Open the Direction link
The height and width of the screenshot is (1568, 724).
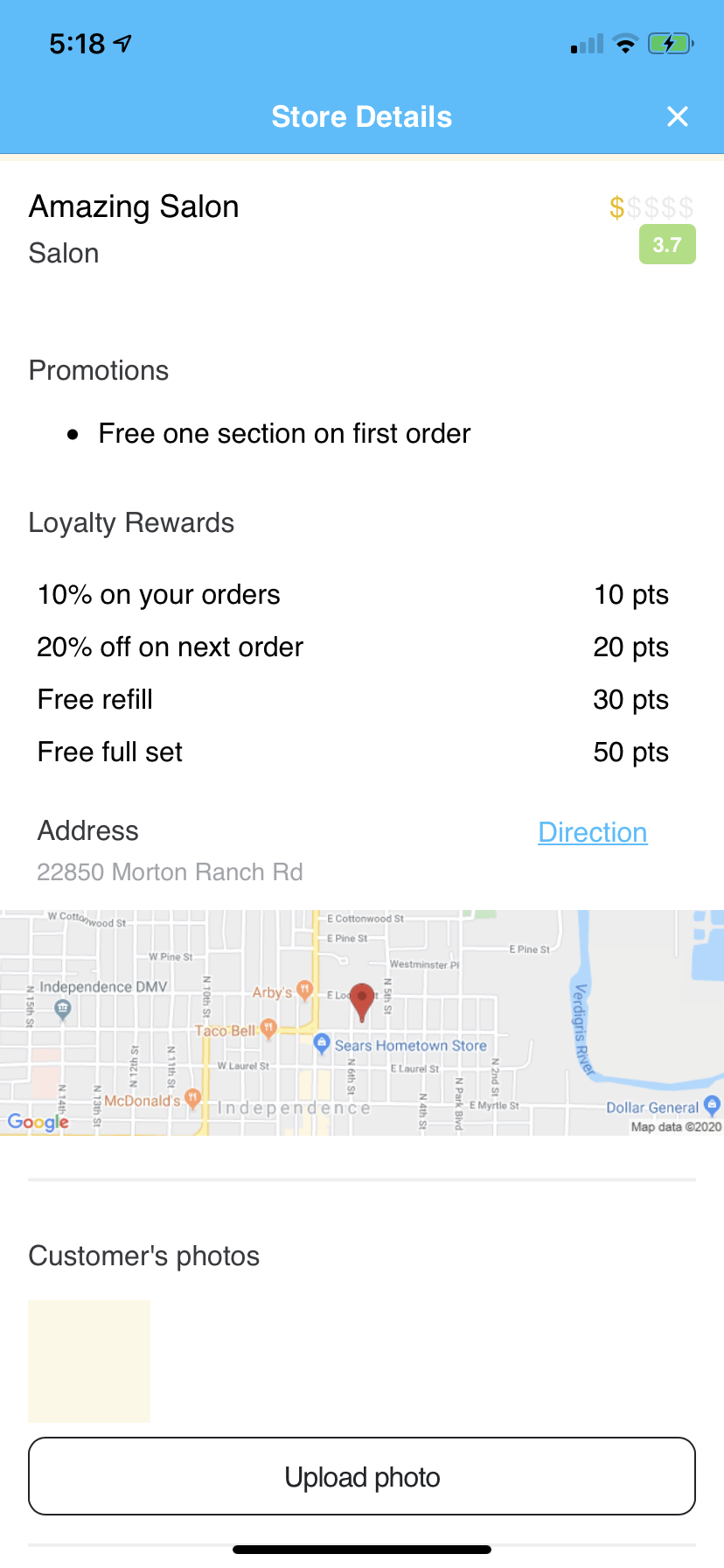[x=593, y=832]
